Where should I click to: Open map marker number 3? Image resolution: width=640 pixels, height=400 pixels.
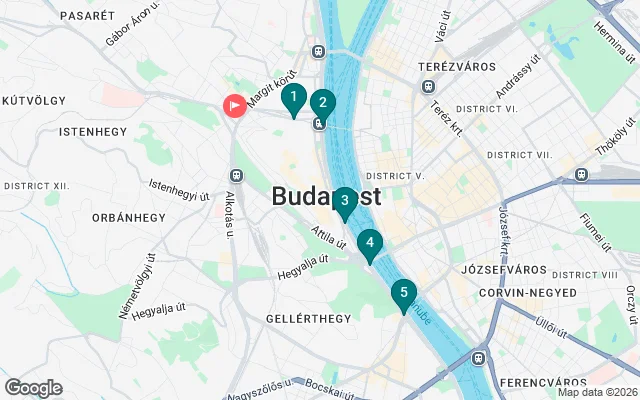pyautogui.click(x=344, y=202)
